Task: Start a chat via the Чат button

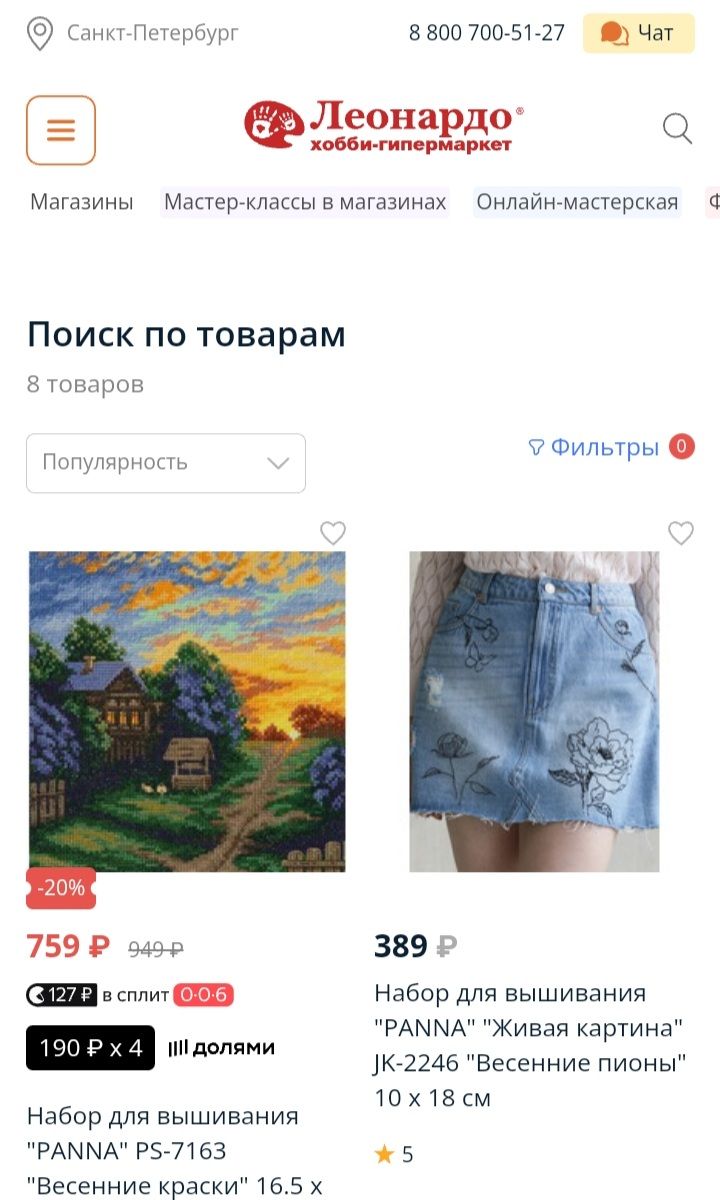Action: pyautogui.click(x=638, y=33)
